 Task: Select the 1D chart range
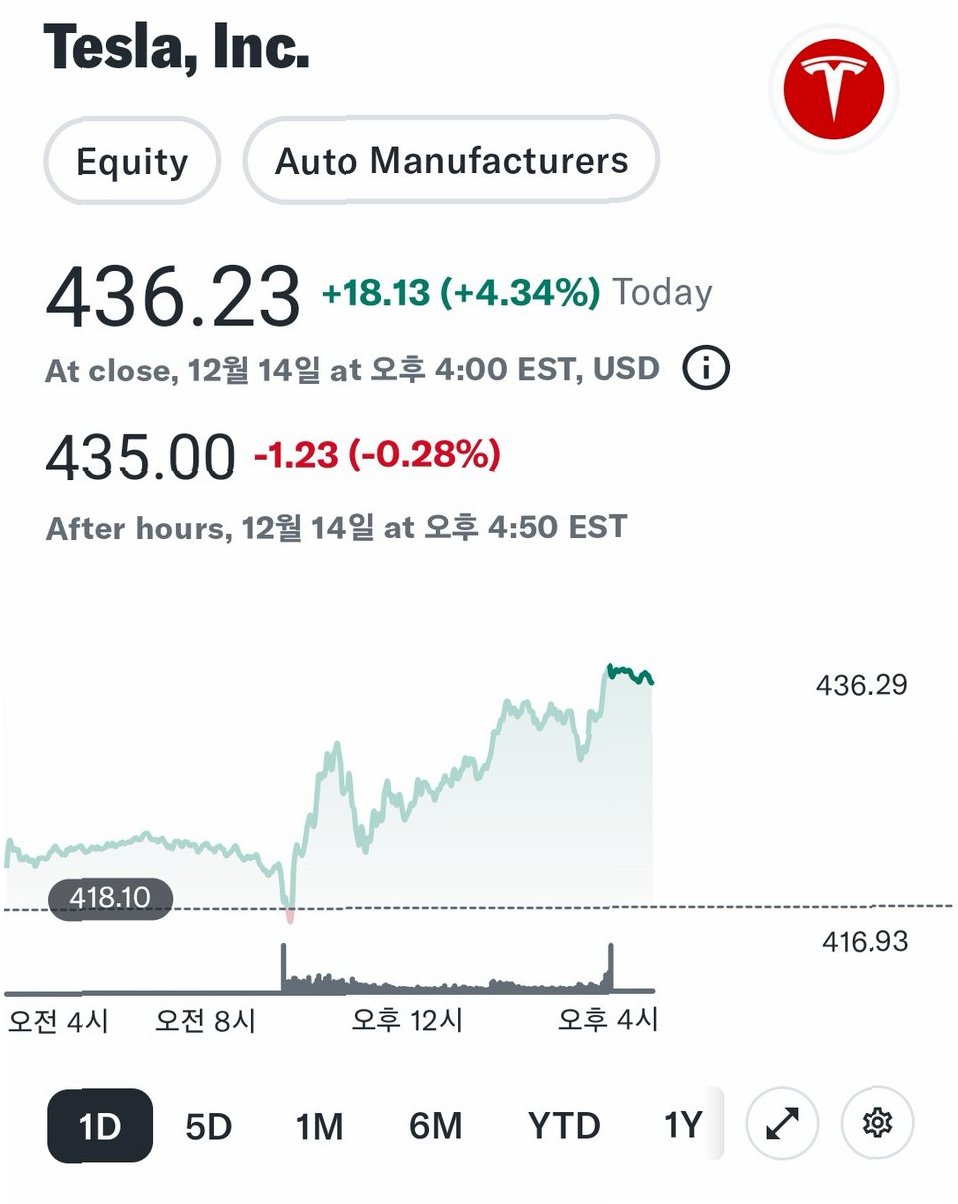(x=100, y=1126)
